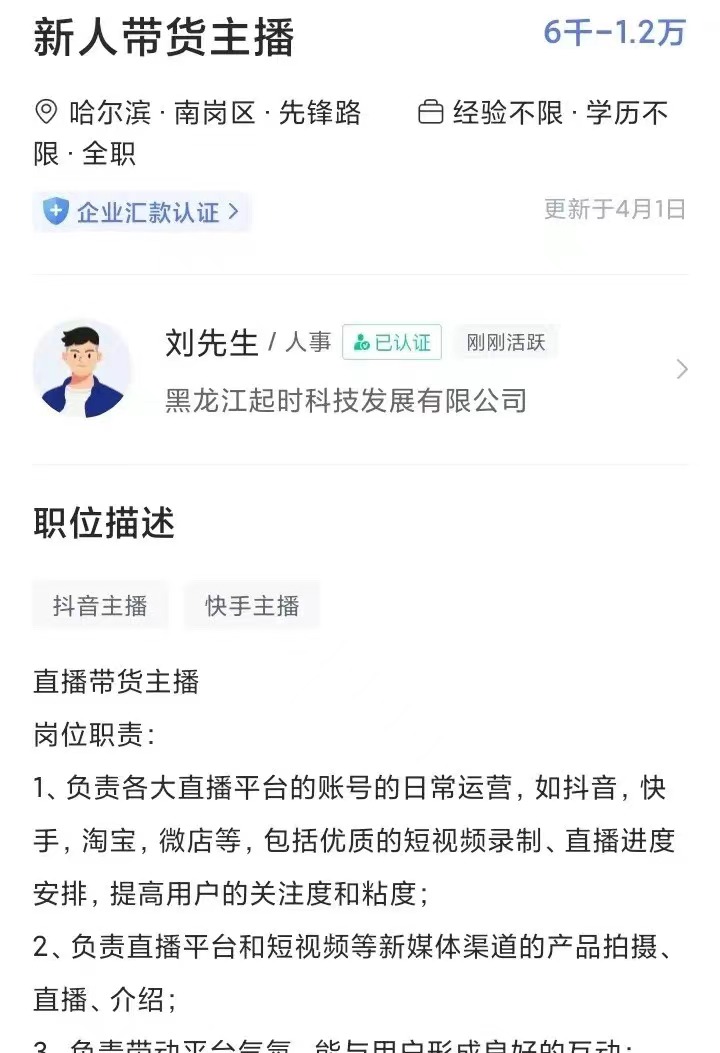Open the 企业汇款认证 badge details
The image size is (720, 1053).
pos(141,212)
